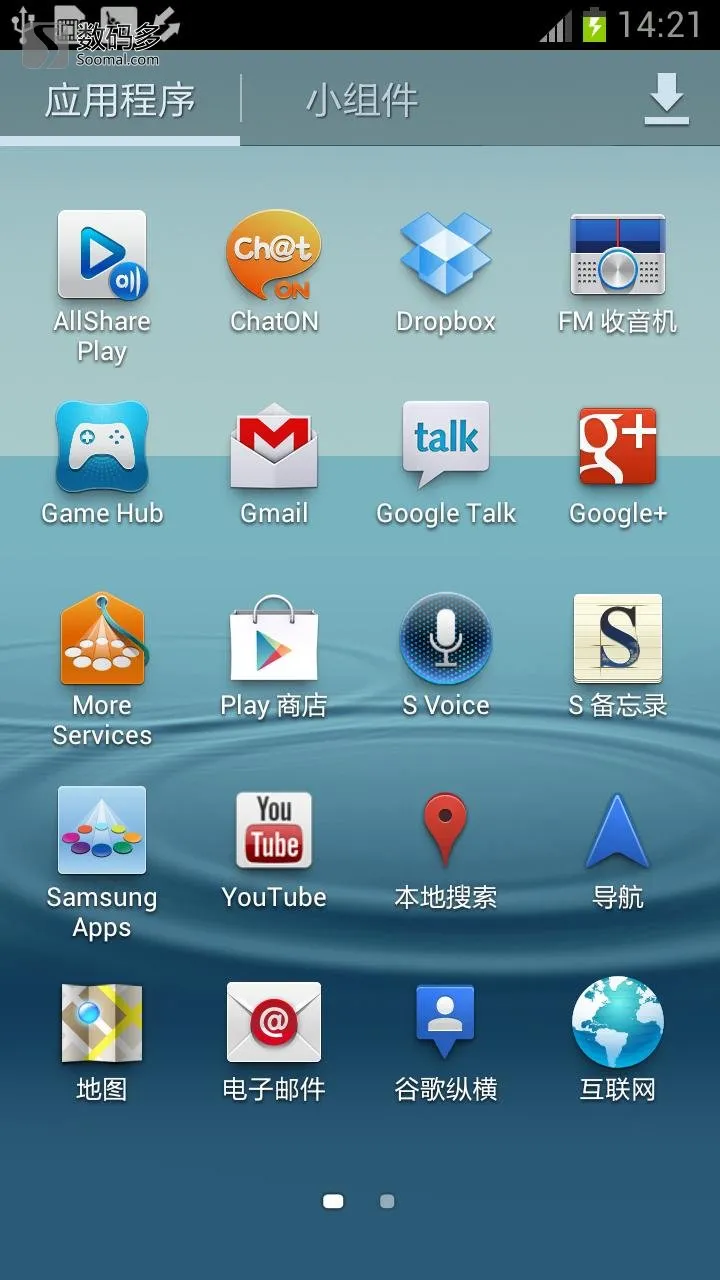This screenshot has width=720, height=1280.
Task: Open S 备忘录 memo app
Action: point(617,640)
